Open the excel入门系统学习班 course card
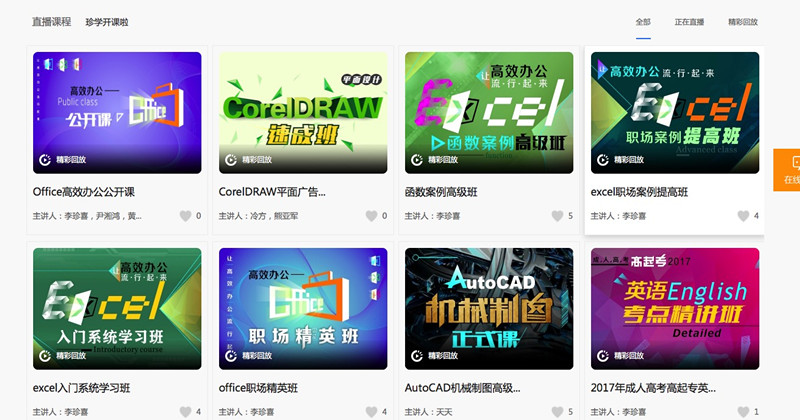This screenshot has width=800, height=420. tap(117, 308)
